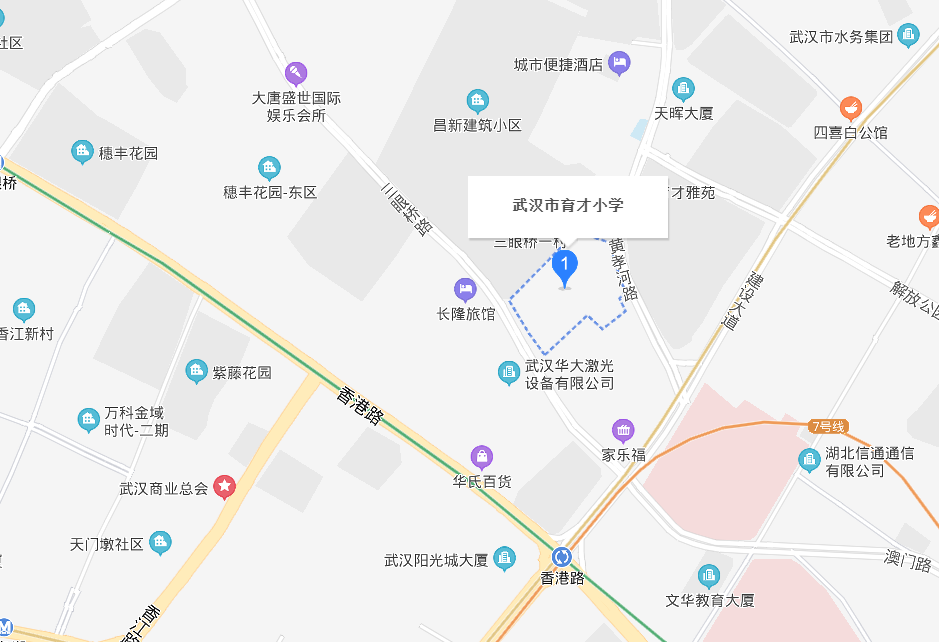Select the 昌新建筑小区 marker
The width and height of the screenshot is (939, 642).
(x=477, y=101)
